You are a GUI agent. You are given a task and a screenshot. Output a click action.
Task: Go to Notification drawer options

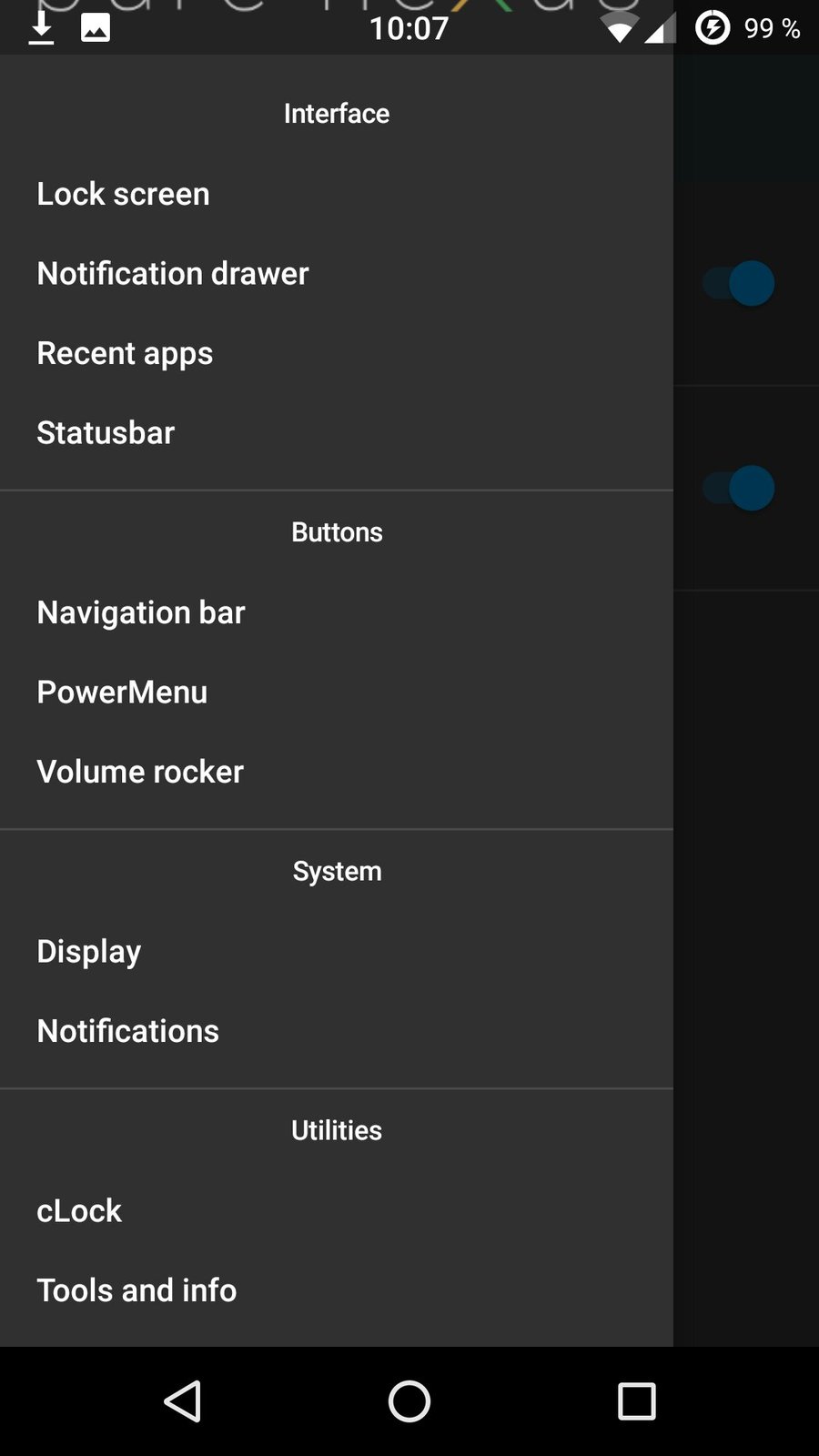pos(173,274)
